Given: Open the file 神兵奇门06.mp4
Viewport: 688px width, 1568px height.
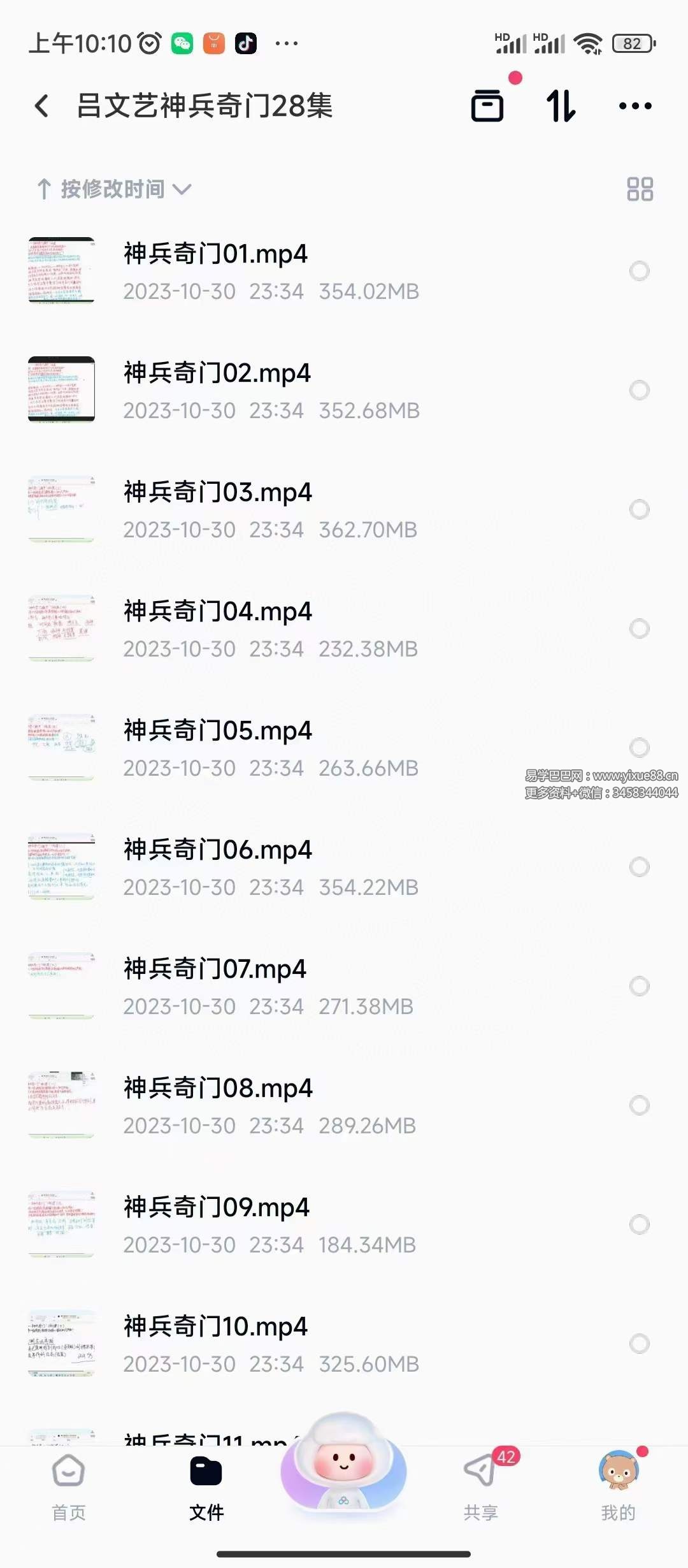Looking at the screenshot, I should pos(217,850).
